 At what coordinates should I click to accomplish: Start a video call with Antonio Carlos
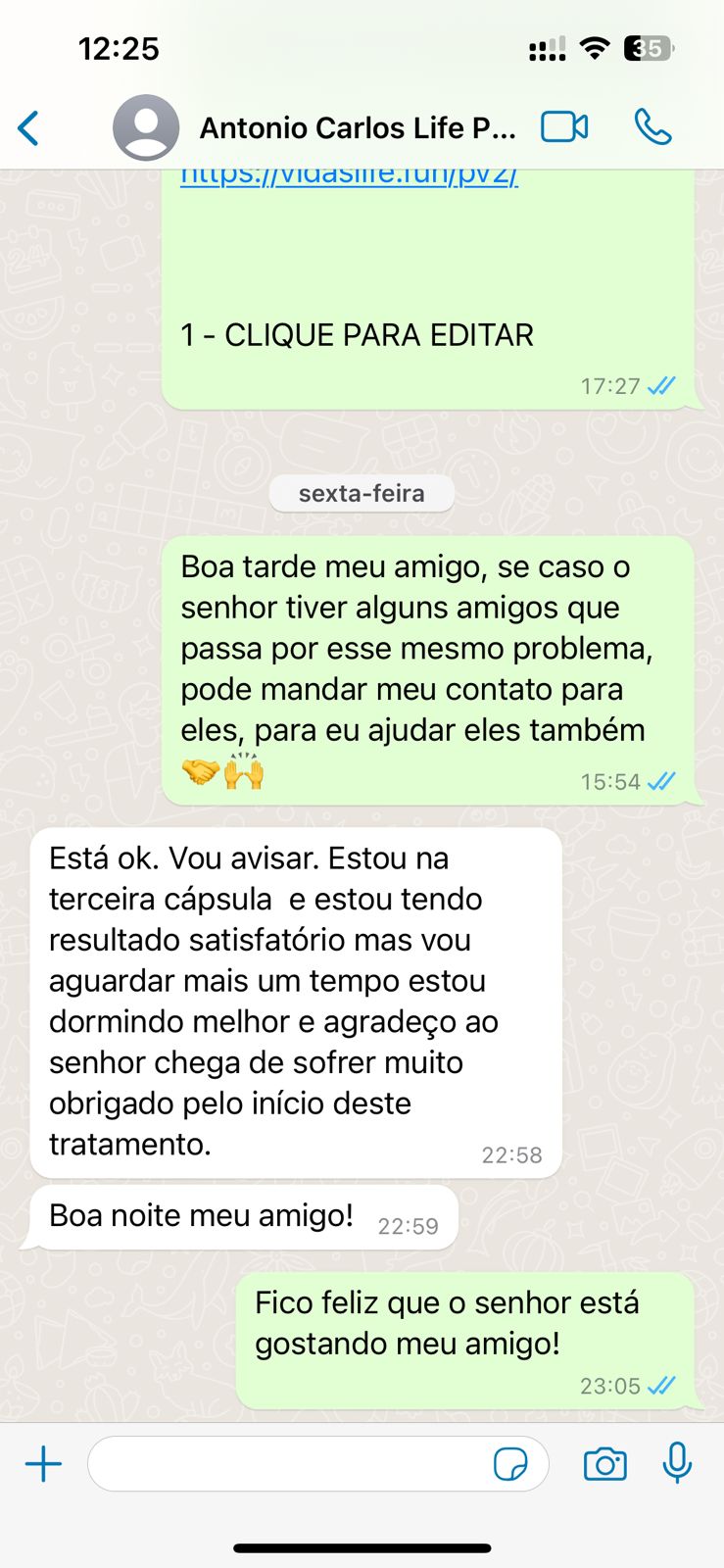(x=564, y=127)
